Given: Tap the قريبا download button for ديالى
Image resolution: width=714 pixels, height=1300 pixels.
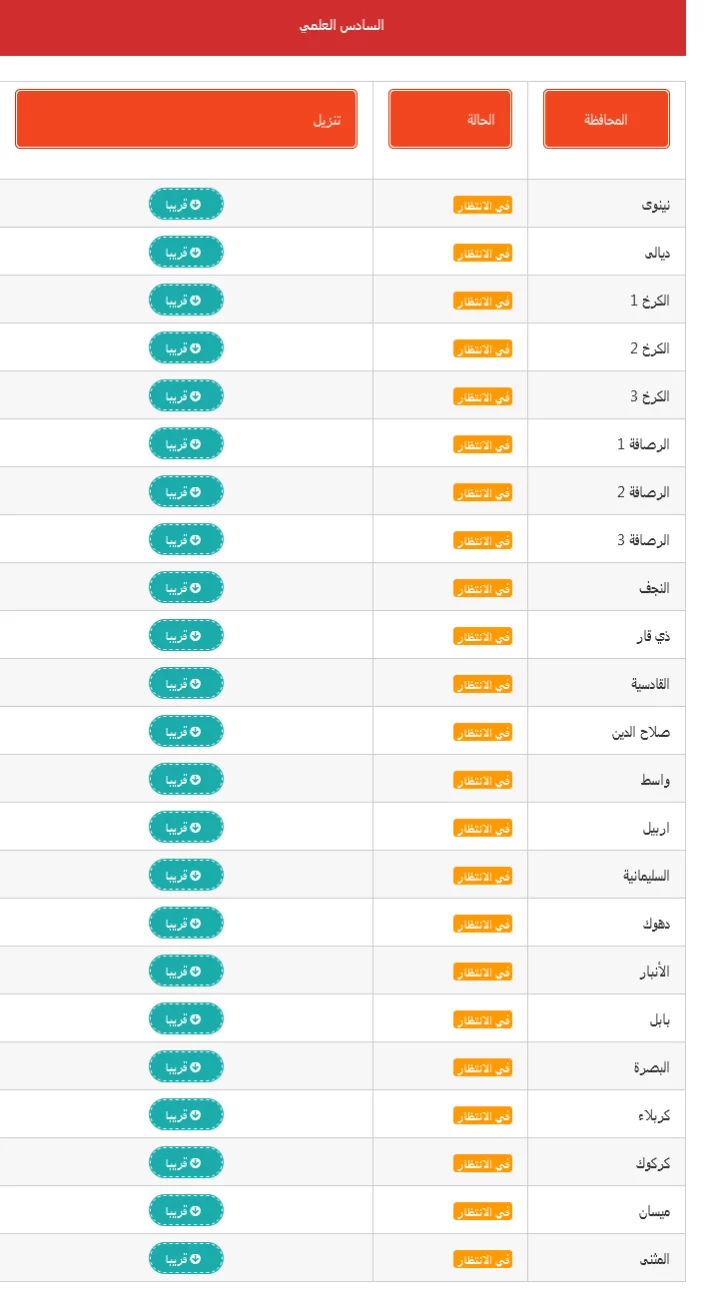Looking at the screenshot, I should coord(186,252).
